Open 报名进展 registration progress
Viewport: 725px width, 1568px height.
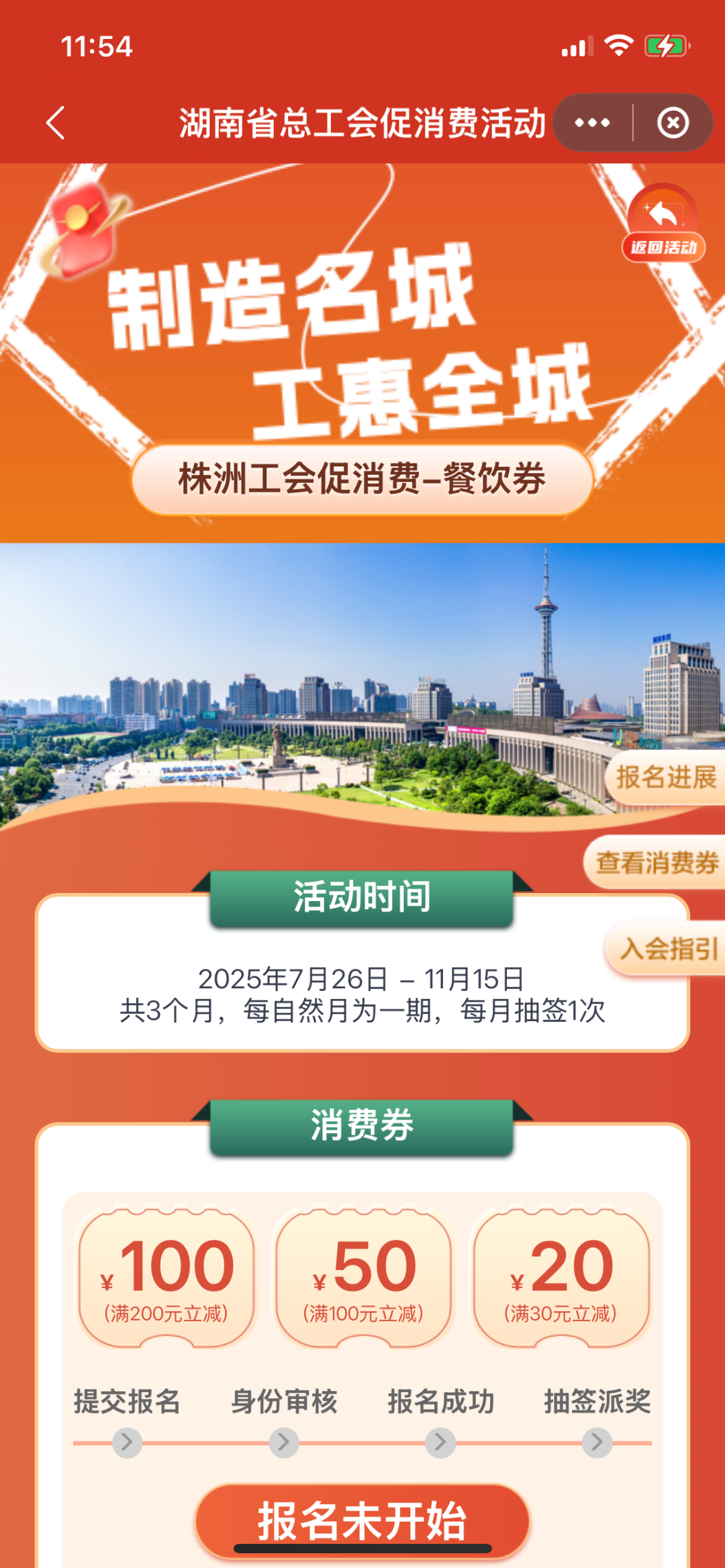coord(665,778)
